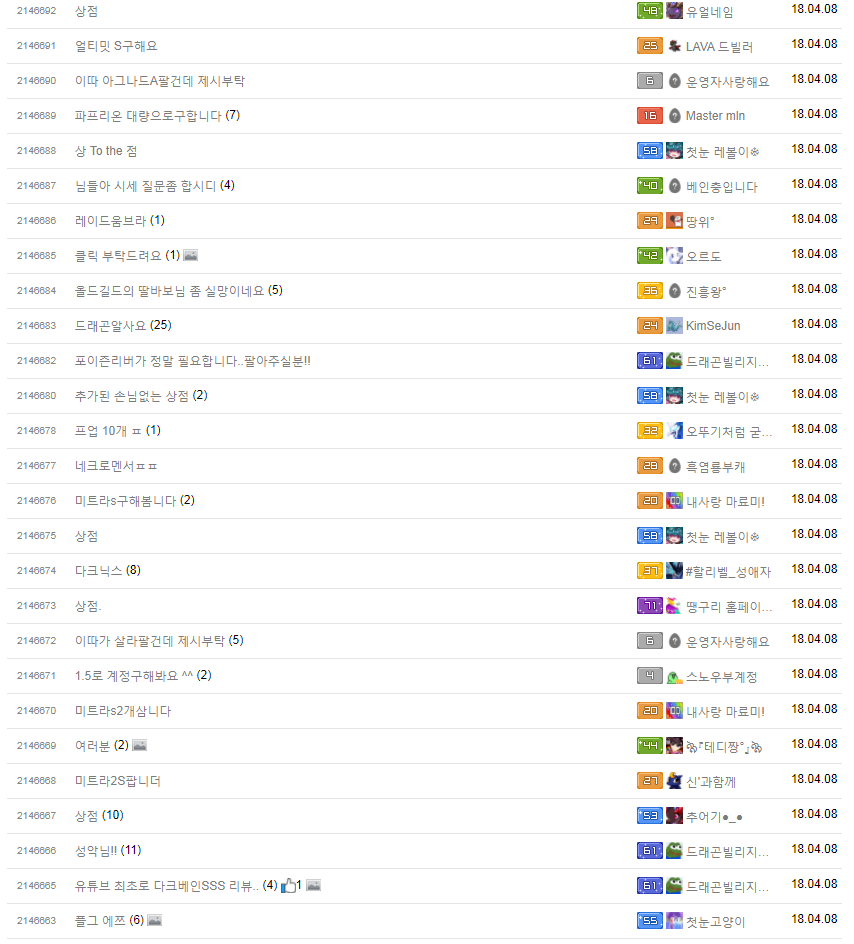The height and width of the screenshot is (944, 854).
Task: Open post '파프리온 대량으로구합니다'
Action: tap(148, 116)
